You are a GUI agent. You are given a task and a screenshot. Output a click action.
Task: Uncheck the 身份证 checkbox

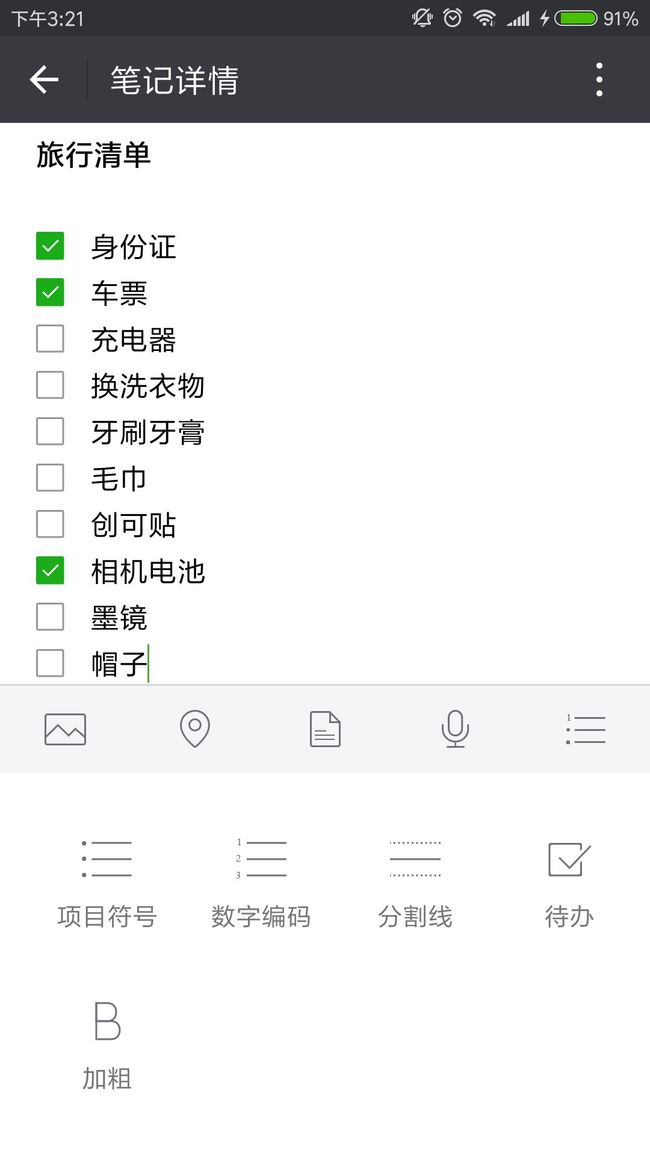[50, 246]
